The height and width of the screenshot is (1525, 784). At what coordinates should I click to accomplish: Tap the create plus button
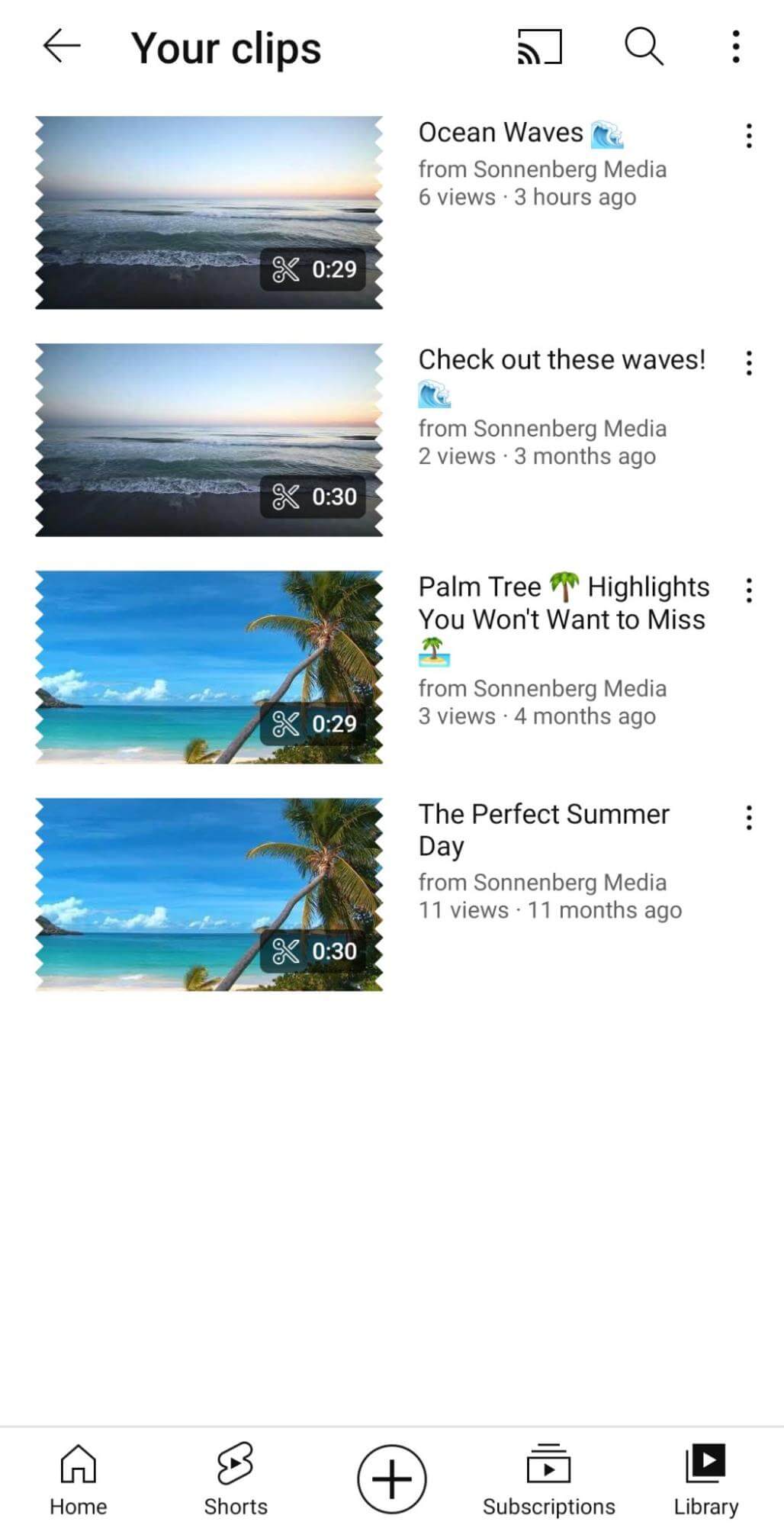392,1478
